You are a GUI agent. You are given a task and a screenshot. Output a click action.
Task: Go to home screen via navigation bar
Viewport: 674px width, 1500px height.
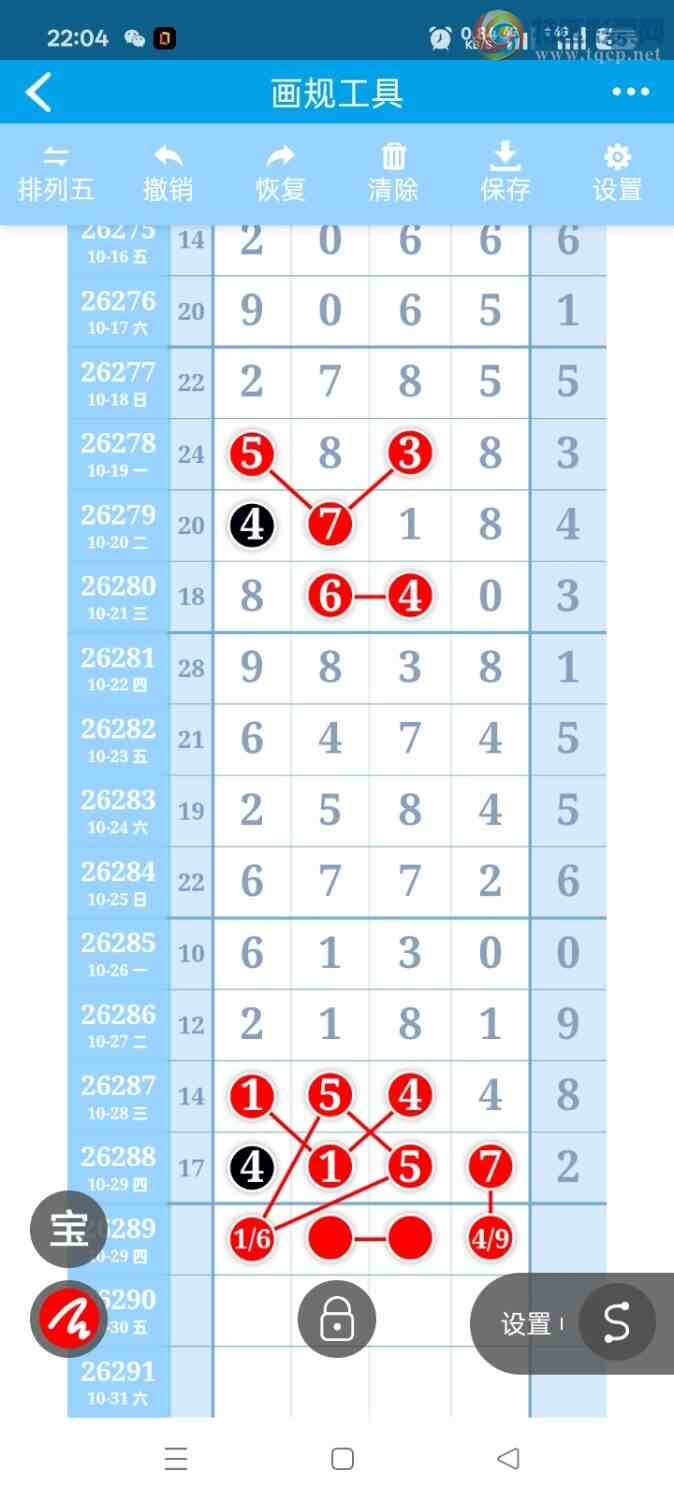pyautogui.click(x=342, y=1459)
